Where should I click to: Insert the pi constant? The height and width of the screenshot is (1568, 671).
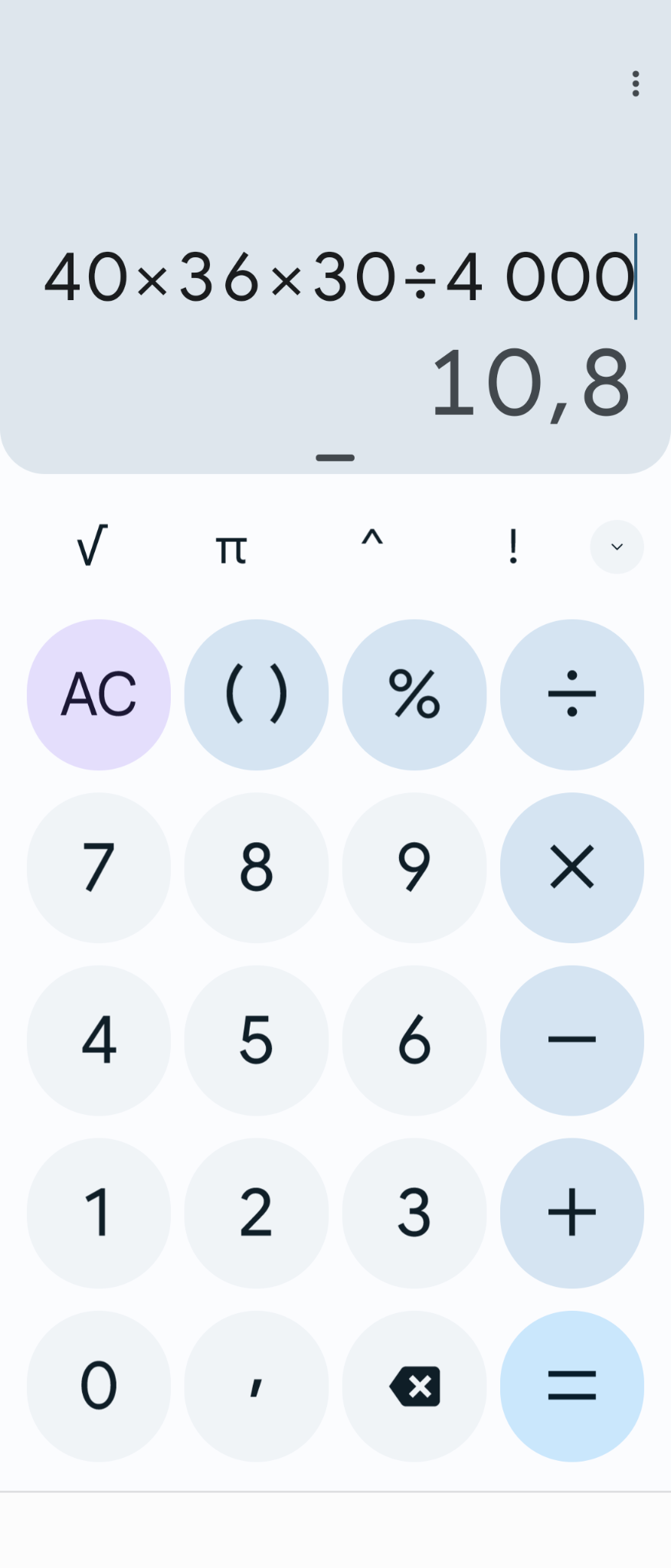[x=231, y=547]
